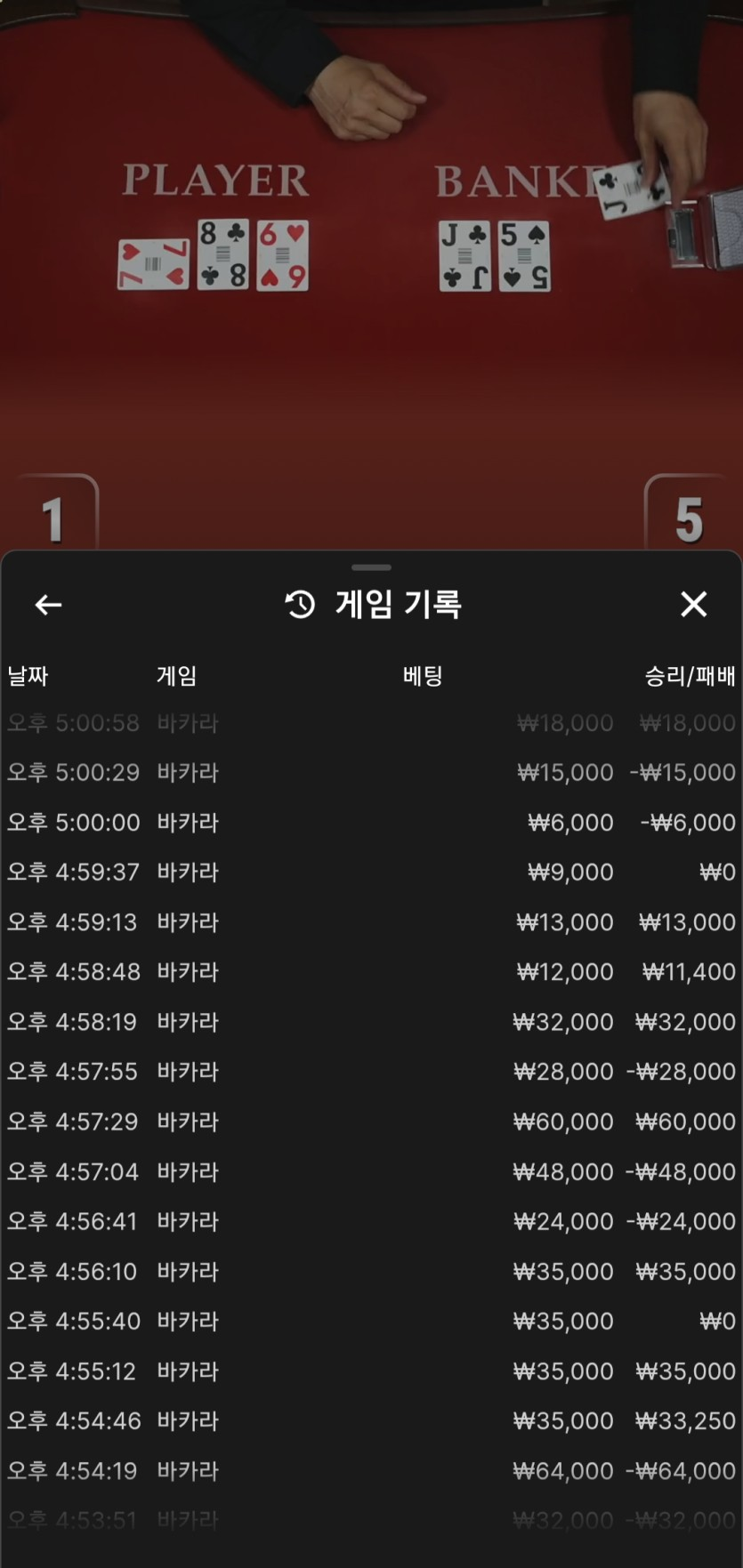The width and height of the screenshot is (743, 1568).
Task: Close the game history panel
Action: pos(693,605)
